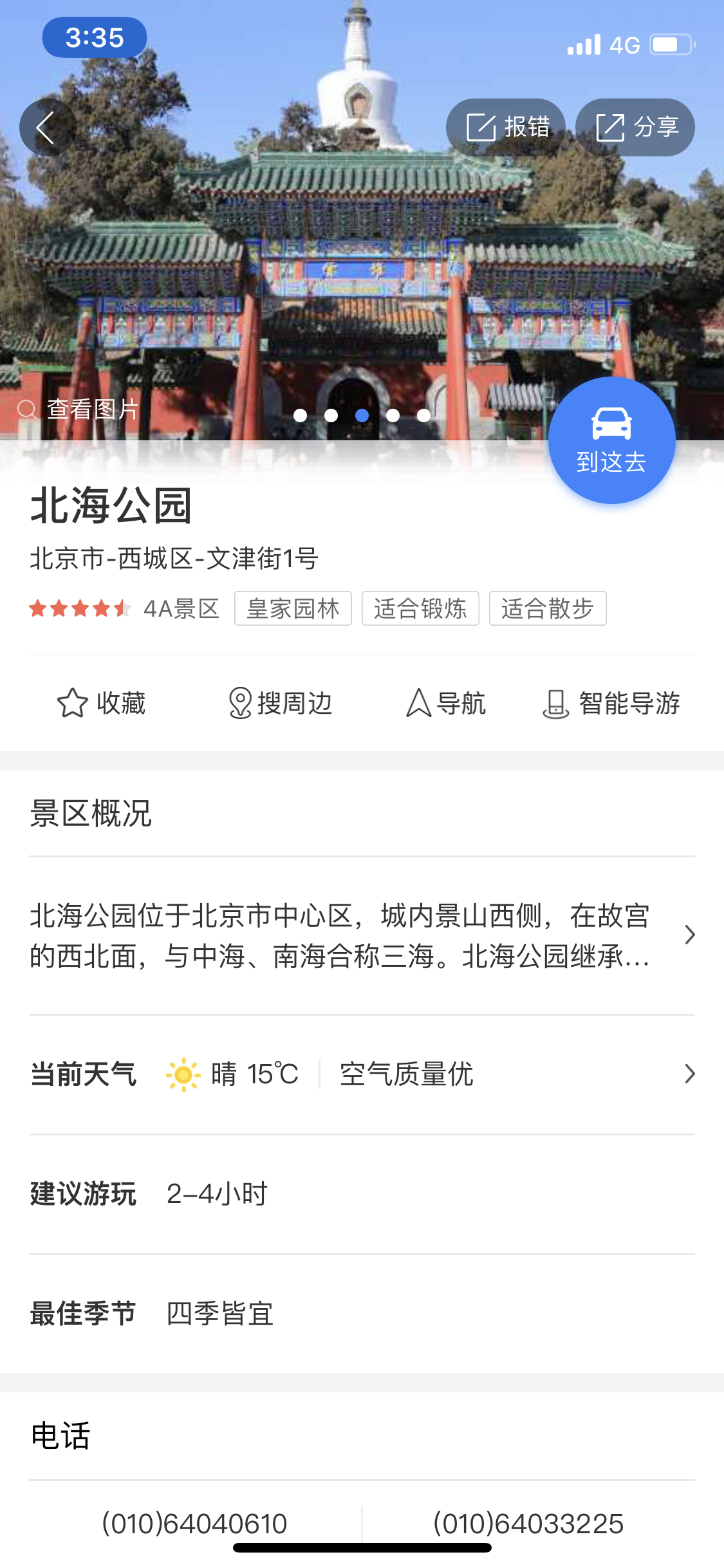Start navigation with 导航

click(446, 703)
